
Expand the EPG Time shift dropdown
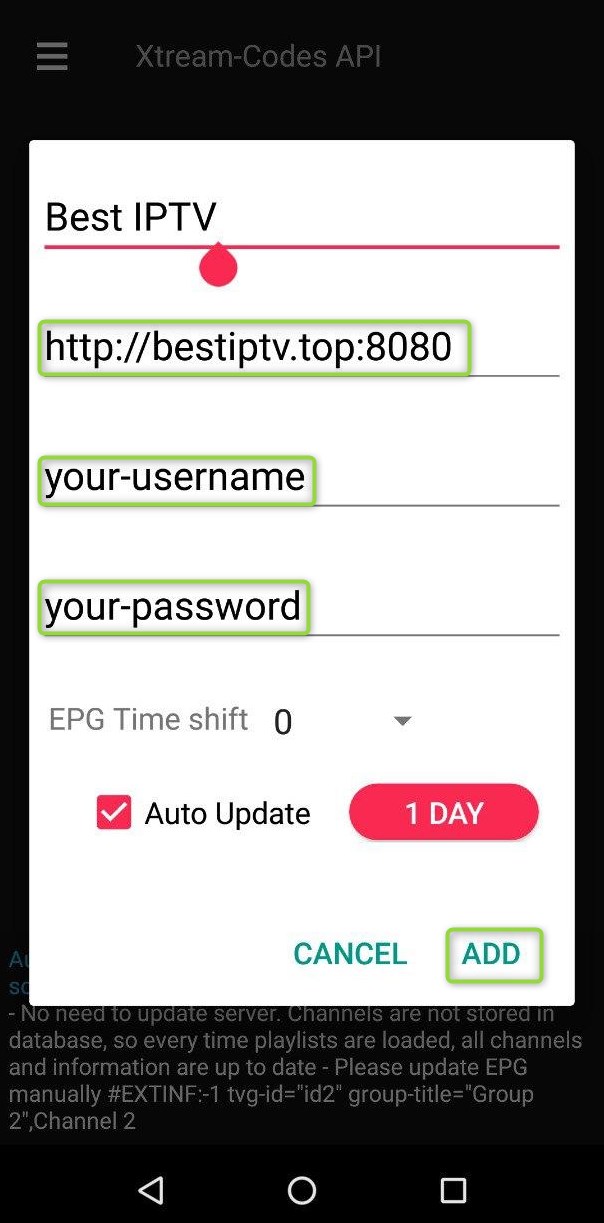click(x=343, y=721)
